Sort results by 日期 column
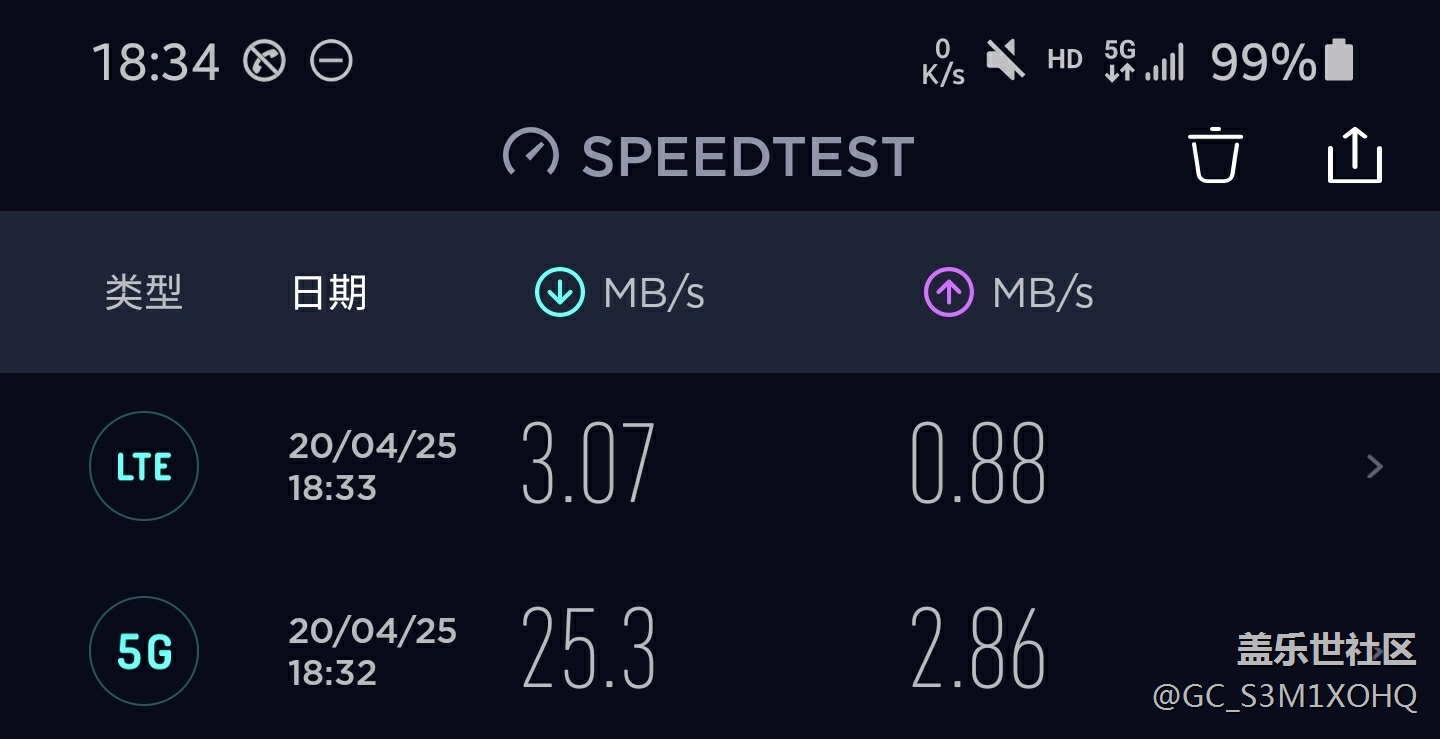 329,293
